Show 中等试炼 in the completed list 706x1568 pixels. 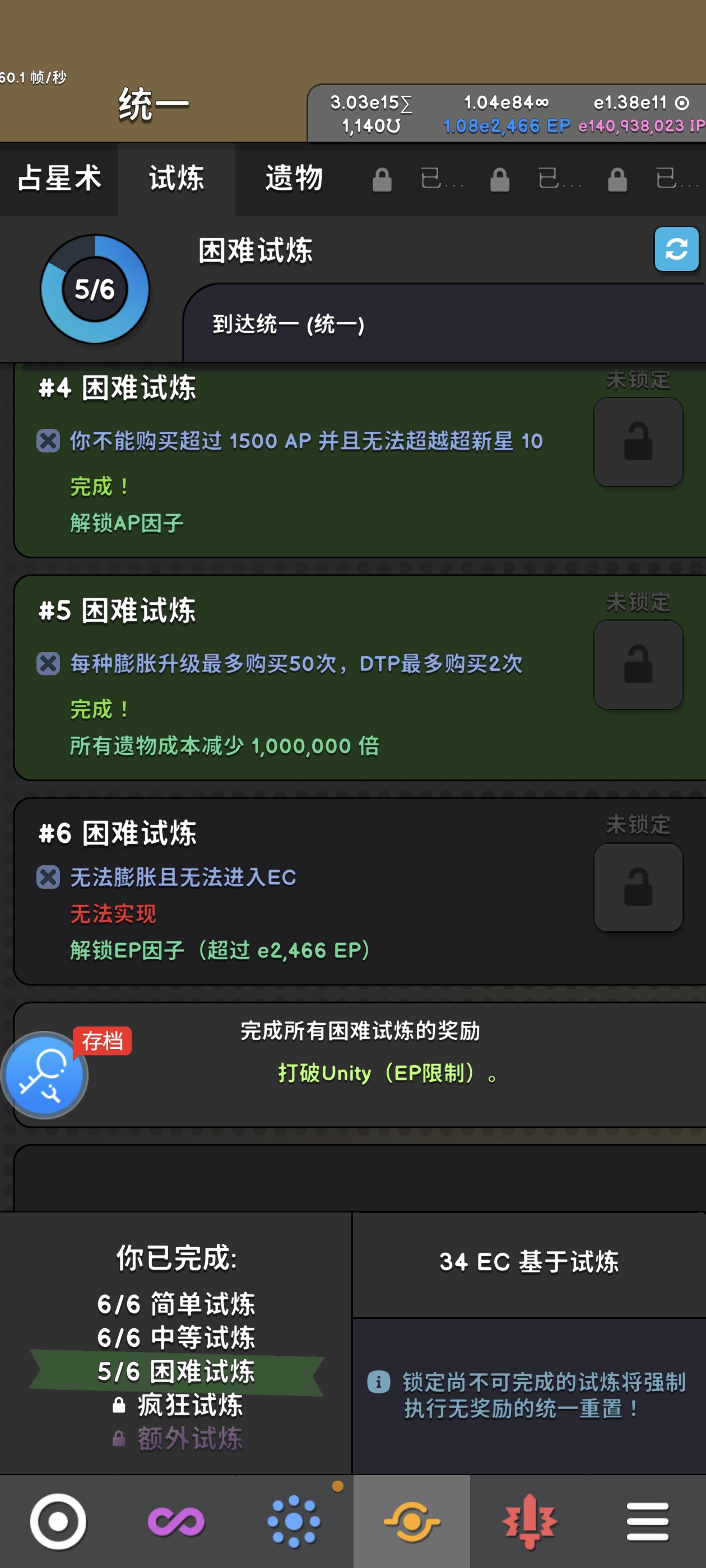click(176, 1337)
